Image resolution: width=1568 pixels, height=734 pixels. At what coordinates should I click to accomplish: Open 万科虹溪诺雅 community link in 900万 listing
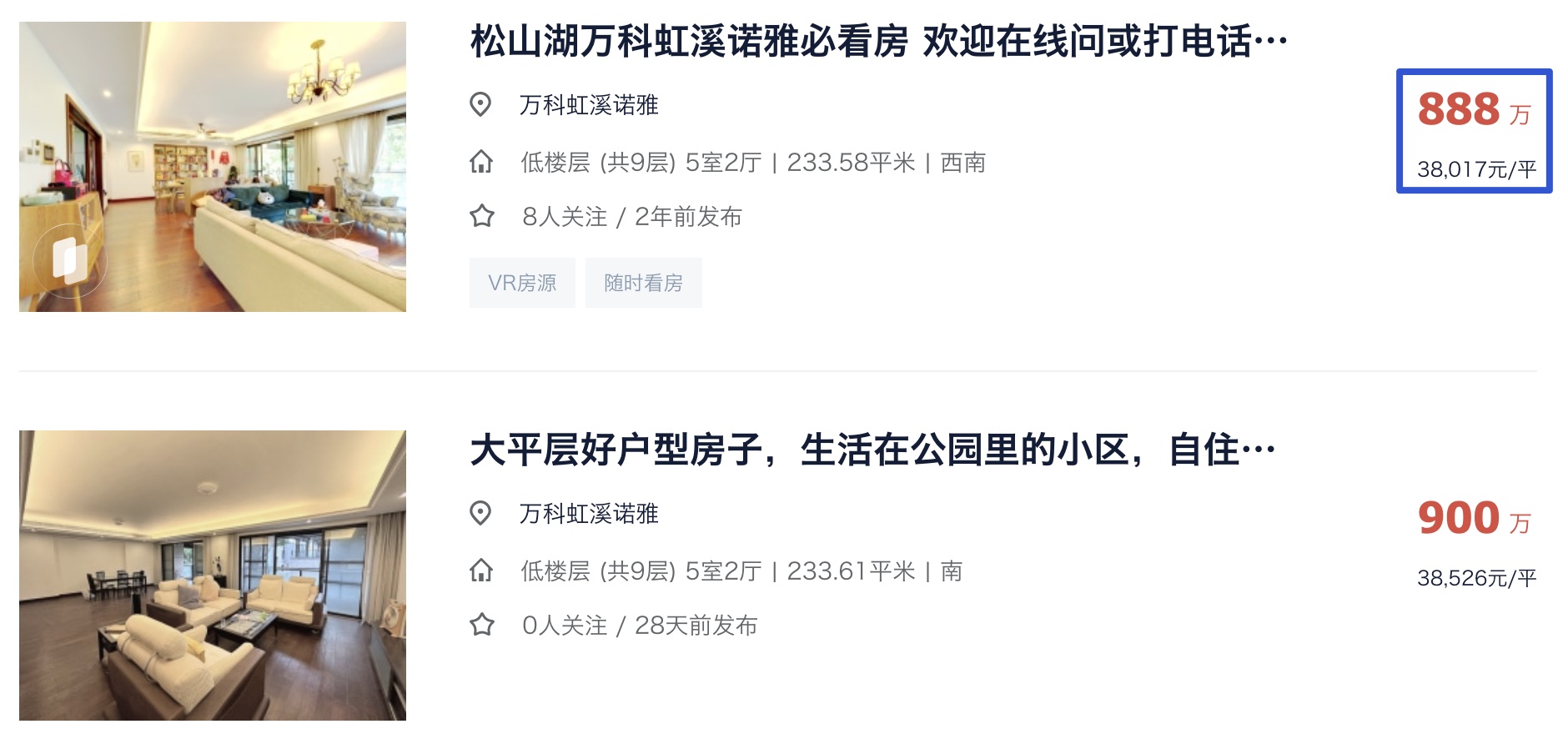[589, 514]
